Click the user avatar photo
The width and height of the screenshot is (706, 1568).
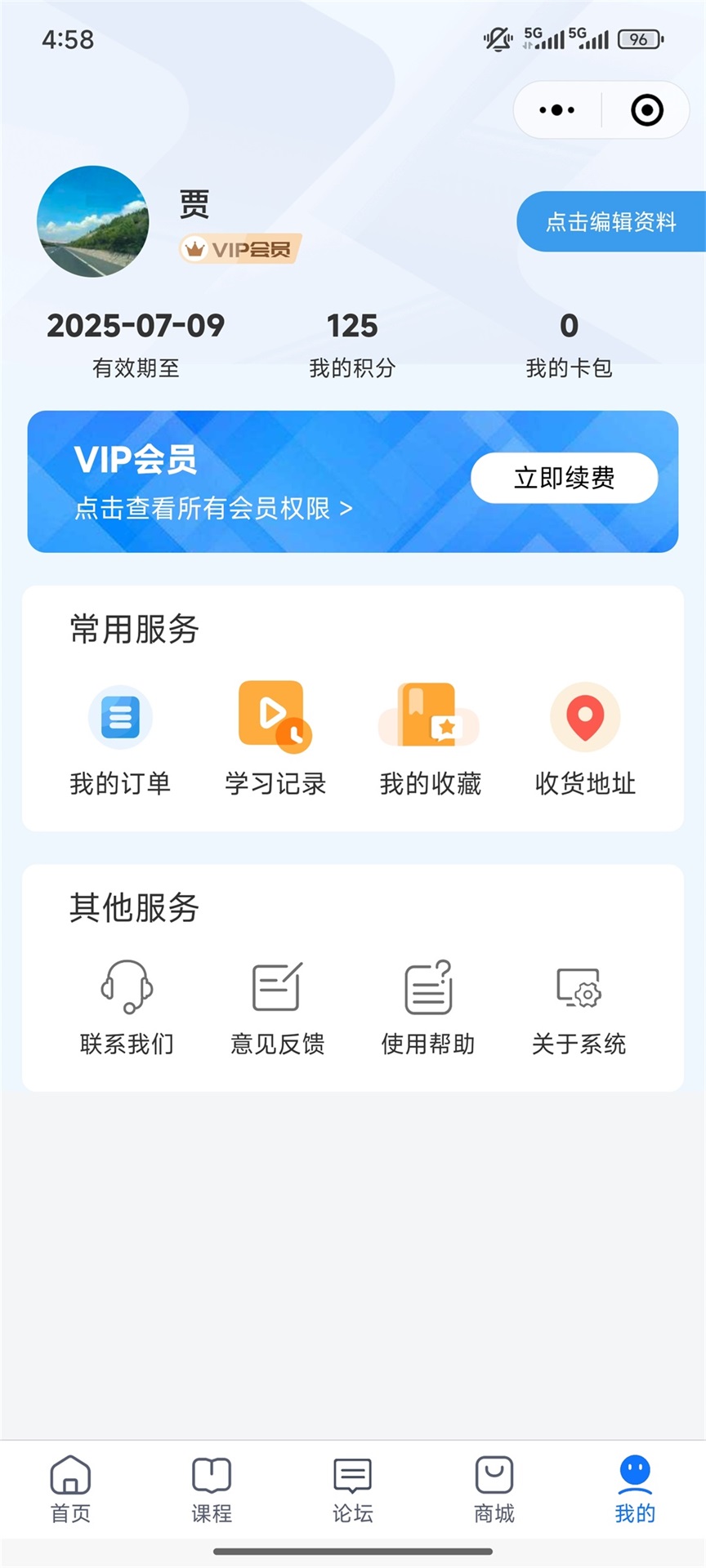click(x=92, y=222)
